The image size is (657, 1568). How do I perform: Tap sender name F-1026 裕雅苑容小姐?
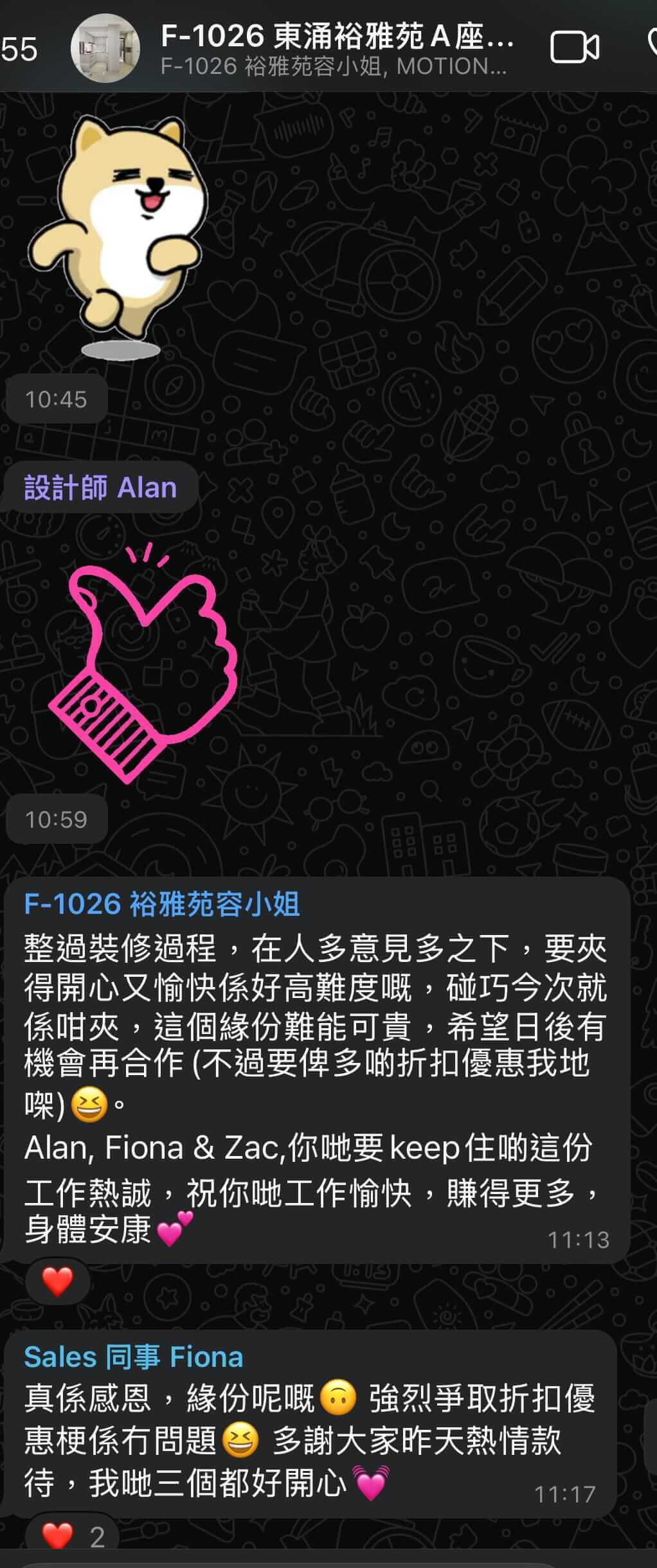point(162,904)
